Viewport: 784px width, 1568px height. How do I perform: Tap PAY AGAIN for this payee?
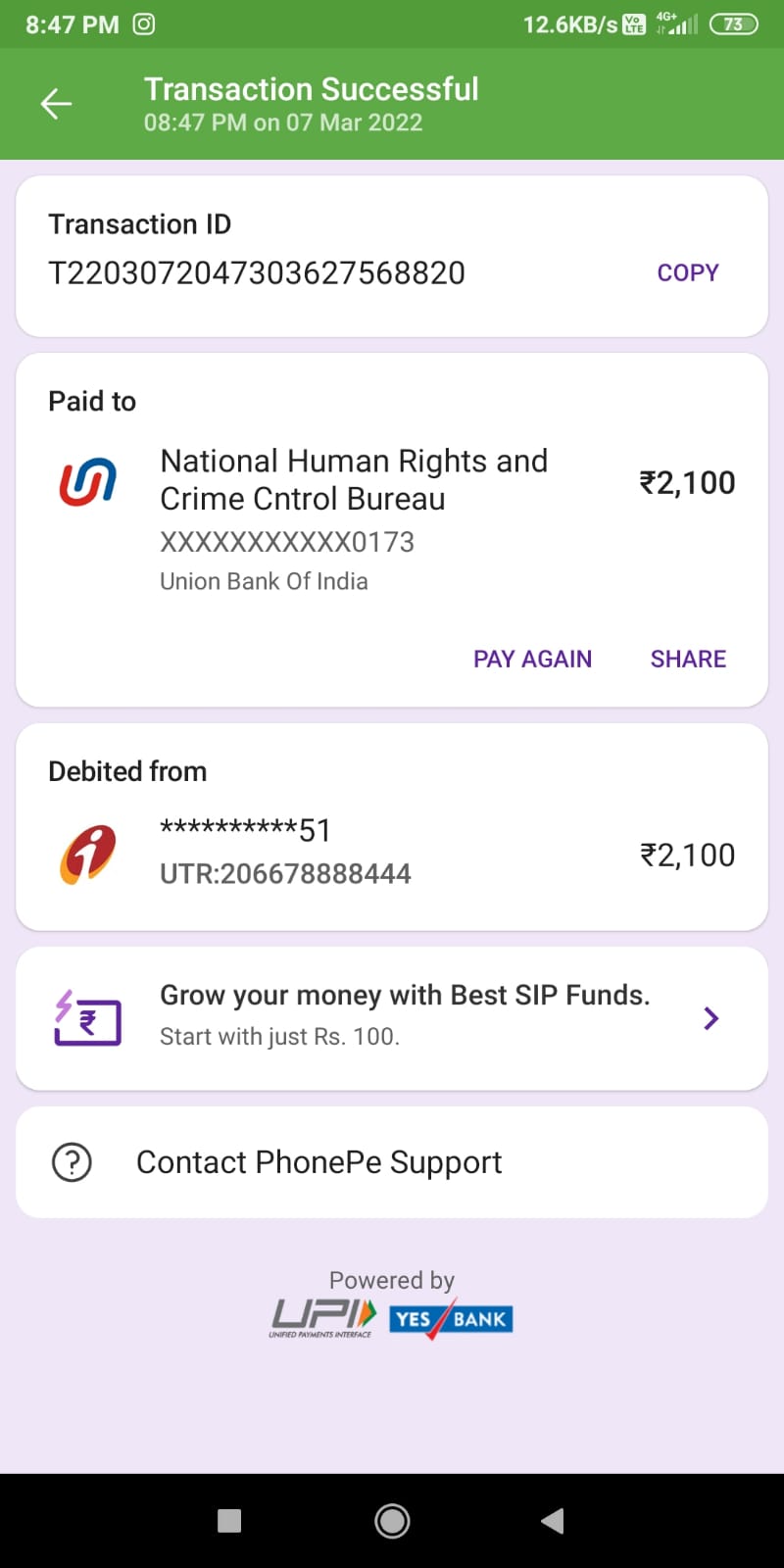532,659
